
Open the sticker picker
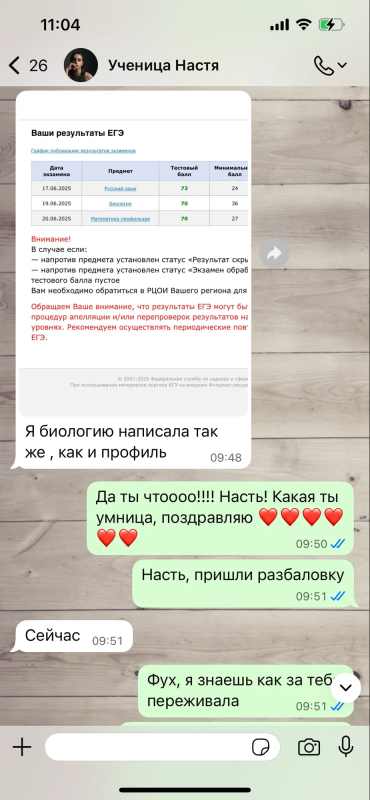[x=261, y=747]
